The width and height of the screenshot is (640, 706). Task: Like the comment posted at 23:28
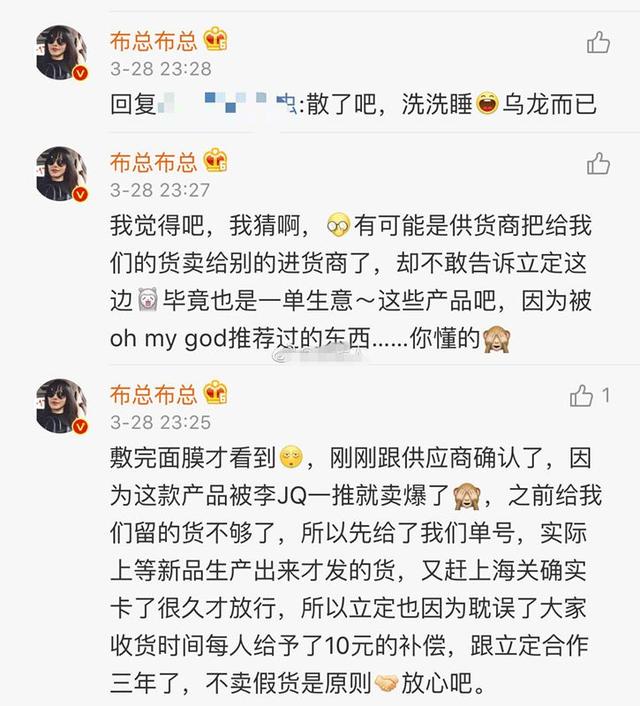pos(598,42)
